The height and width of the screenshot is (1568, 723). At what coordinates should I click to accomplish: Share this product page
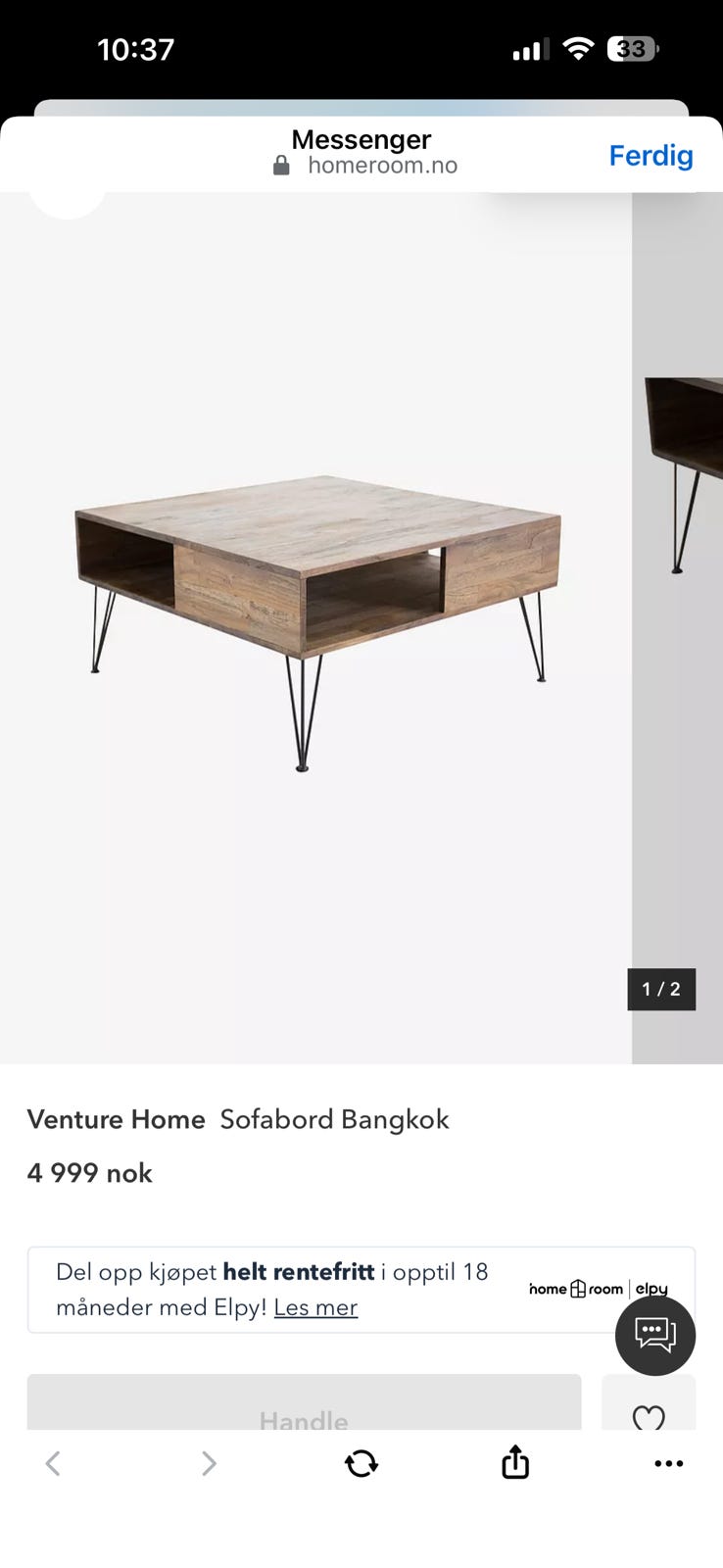pos(515,1462)
